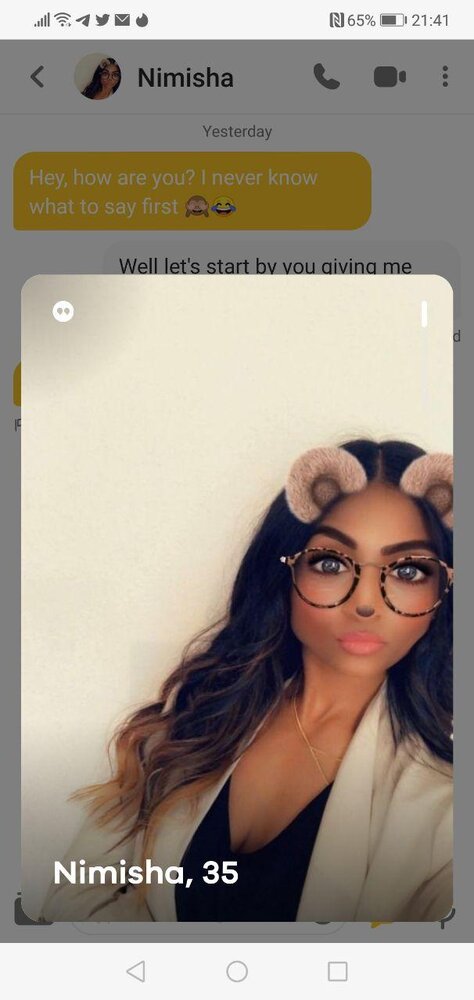Open Nimisha, 35 profile photo card

coord(237,598)
